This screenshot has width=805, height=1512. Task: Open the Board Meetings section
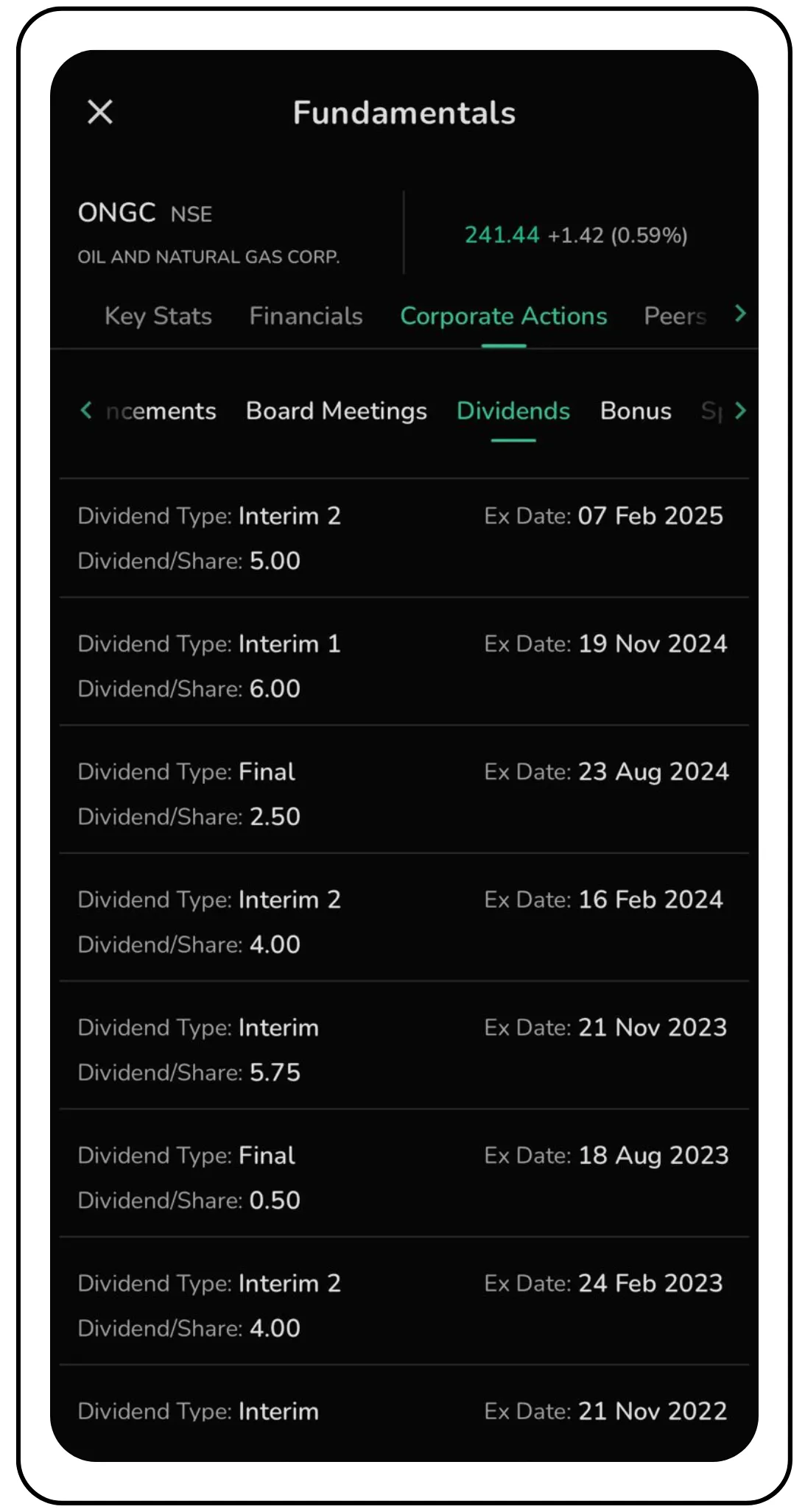click(x=336, y=411)
